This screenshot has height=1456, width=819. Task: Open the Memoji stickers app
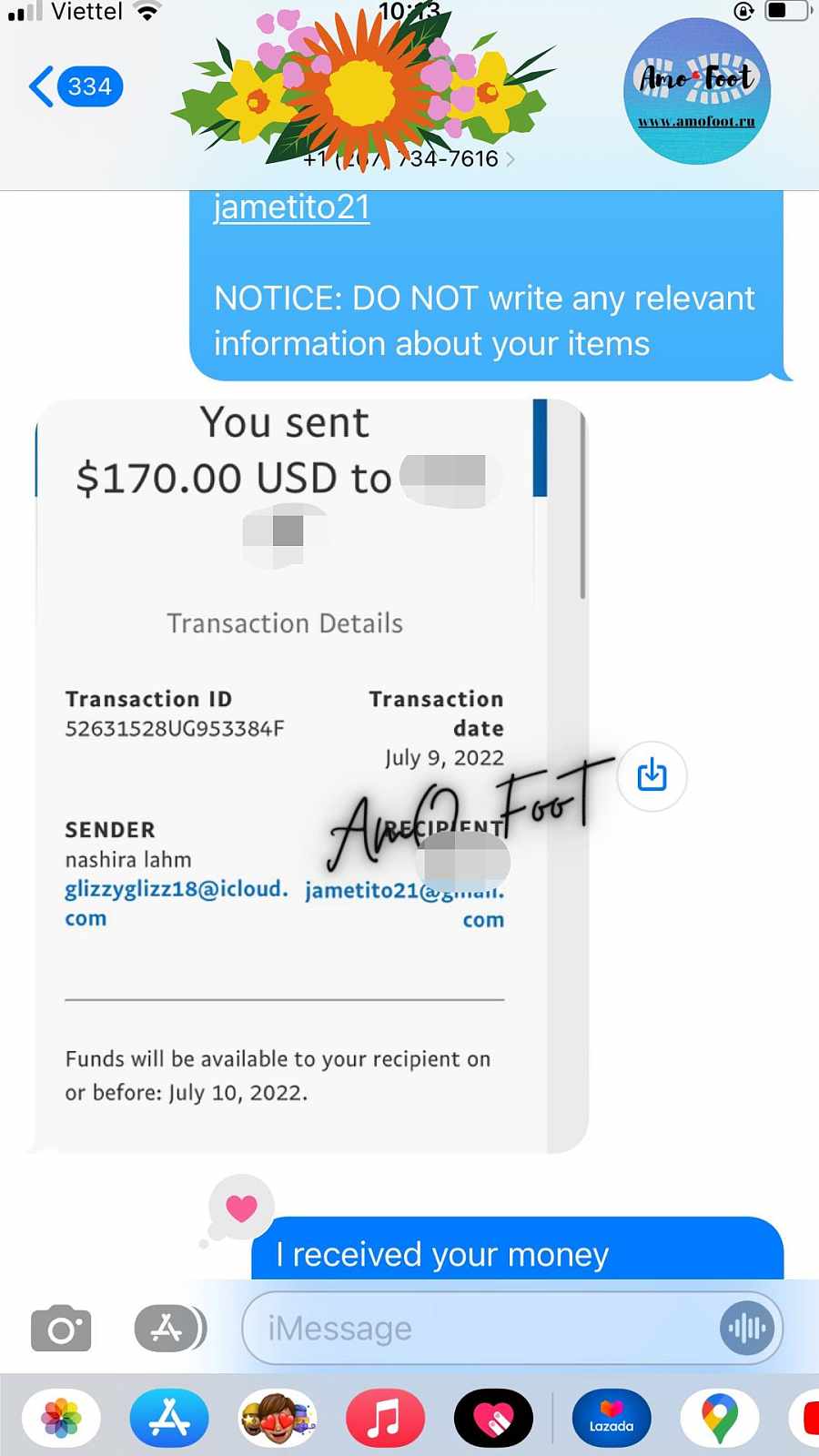pos(278,1418)
